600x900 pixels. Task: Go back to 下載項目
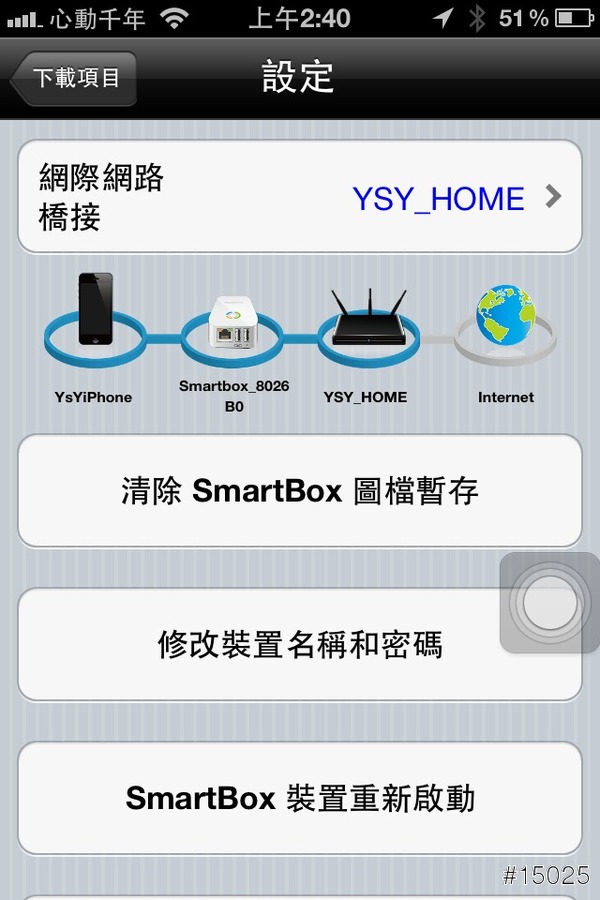click(74, 78)
